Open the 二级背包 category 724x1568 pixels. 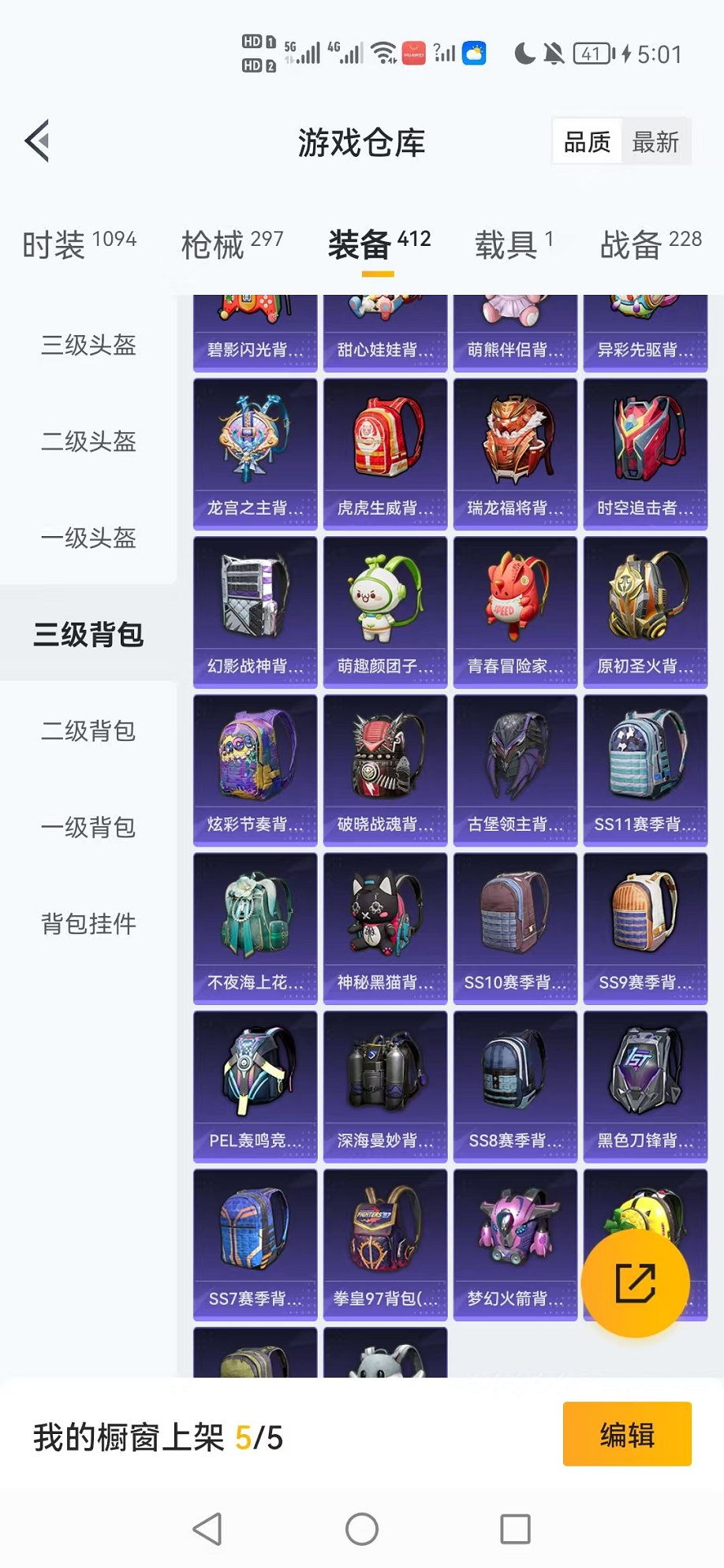(88, 731)
